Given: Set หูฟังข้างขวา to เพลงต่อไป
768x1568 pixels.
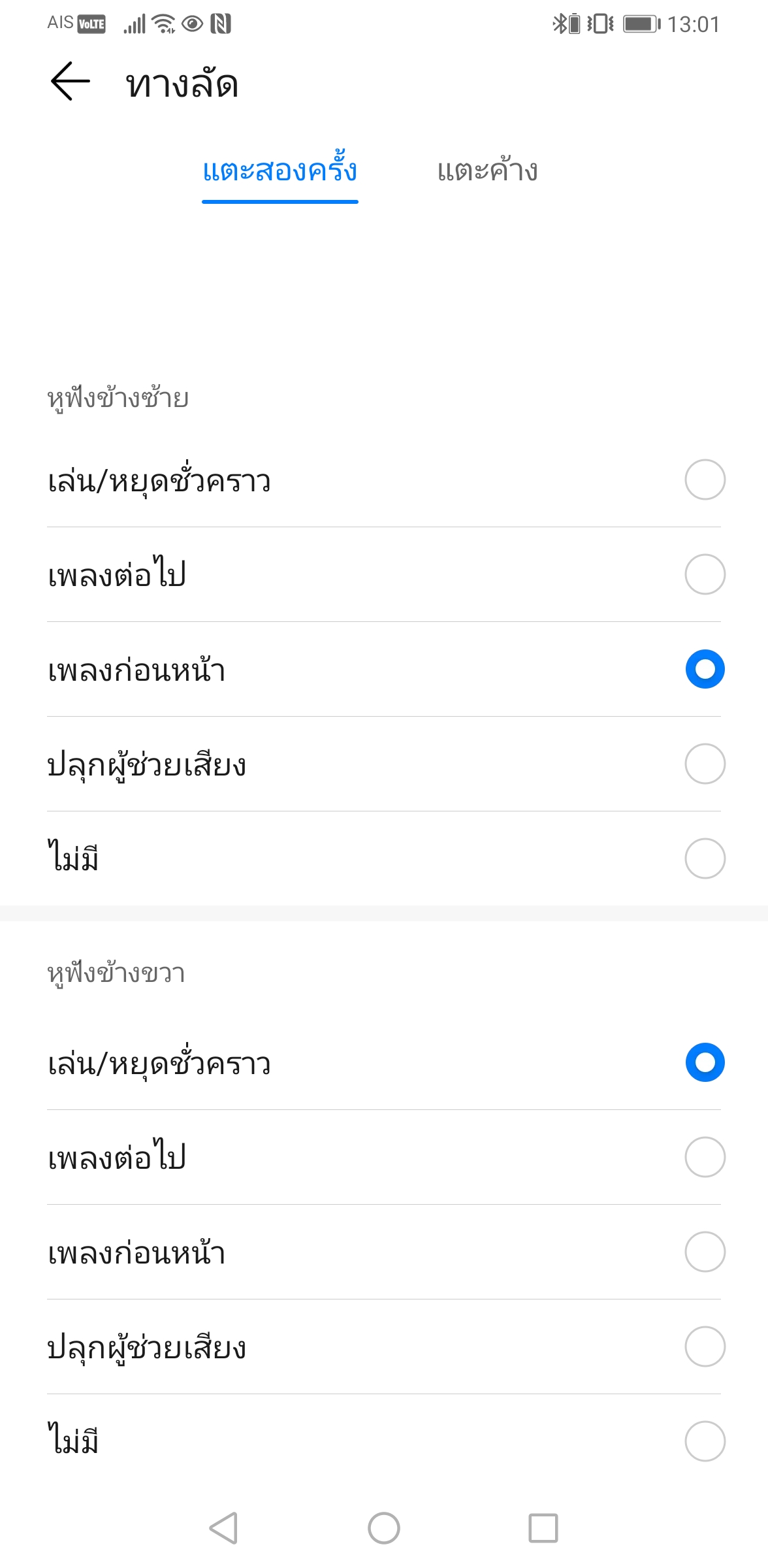Looking at the screenshot, I should coord(705,1157).
